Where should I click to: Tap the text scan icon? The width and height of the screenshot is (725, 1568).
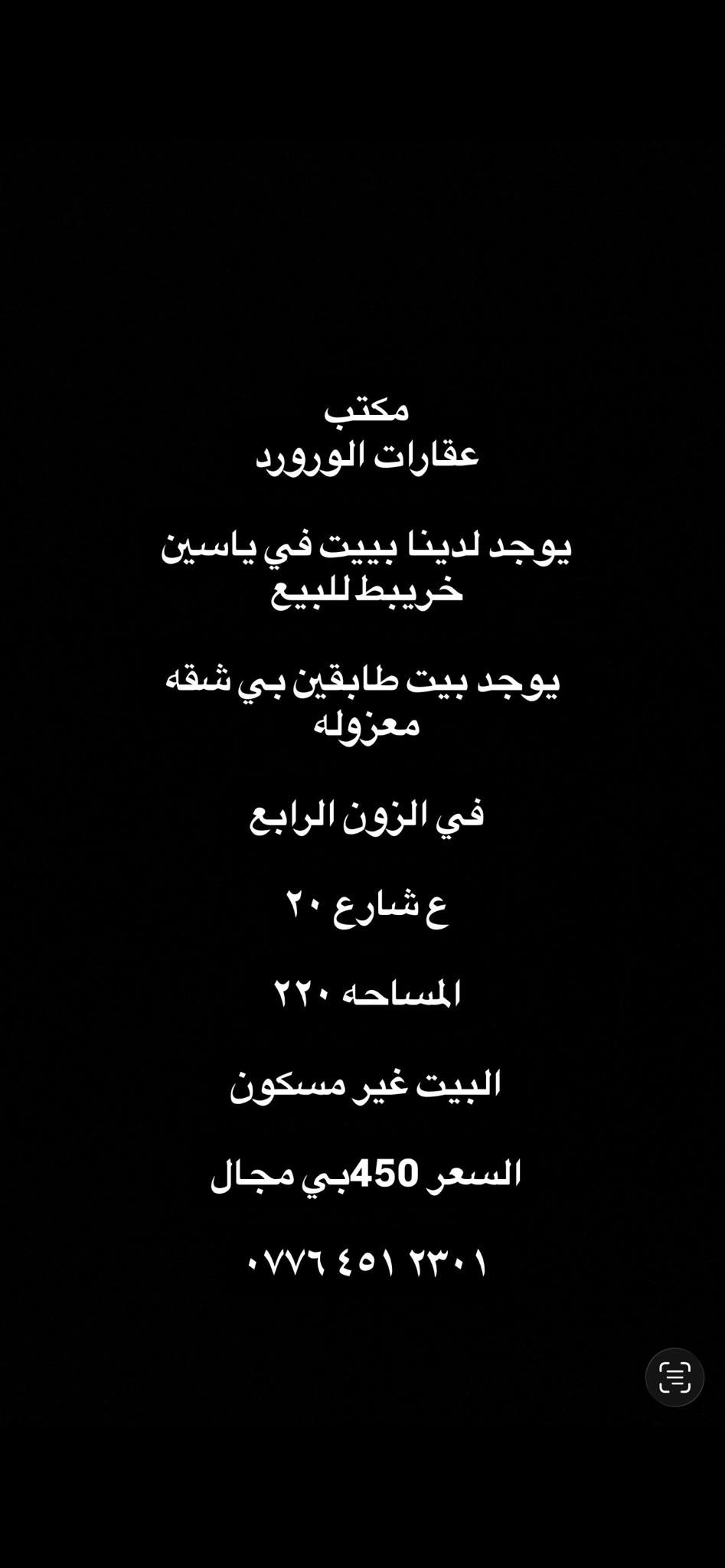tap(674, 1377)
